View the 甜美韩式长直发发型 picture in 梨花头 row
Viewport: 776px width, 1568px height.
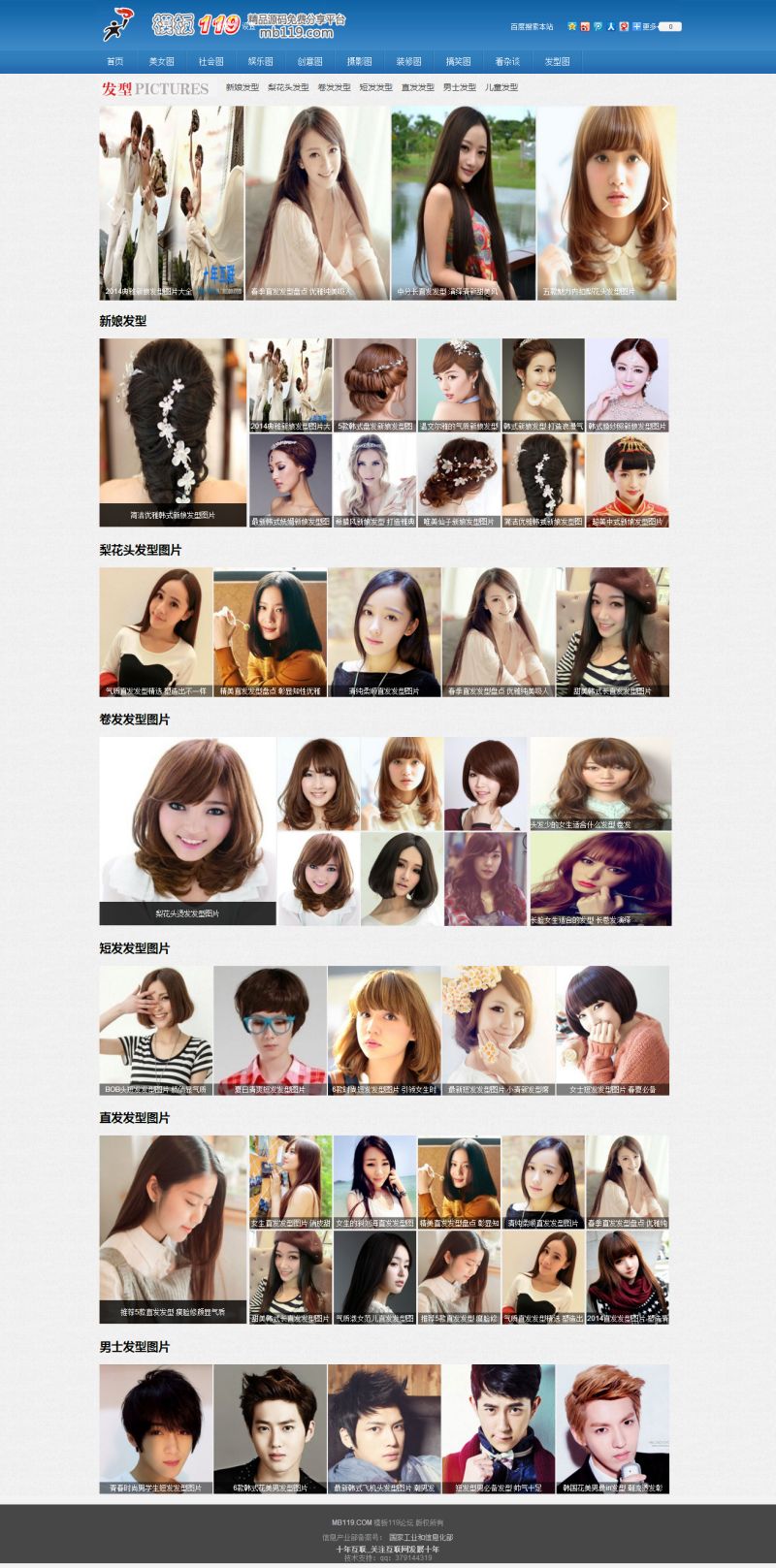click(x=612, y=631)
